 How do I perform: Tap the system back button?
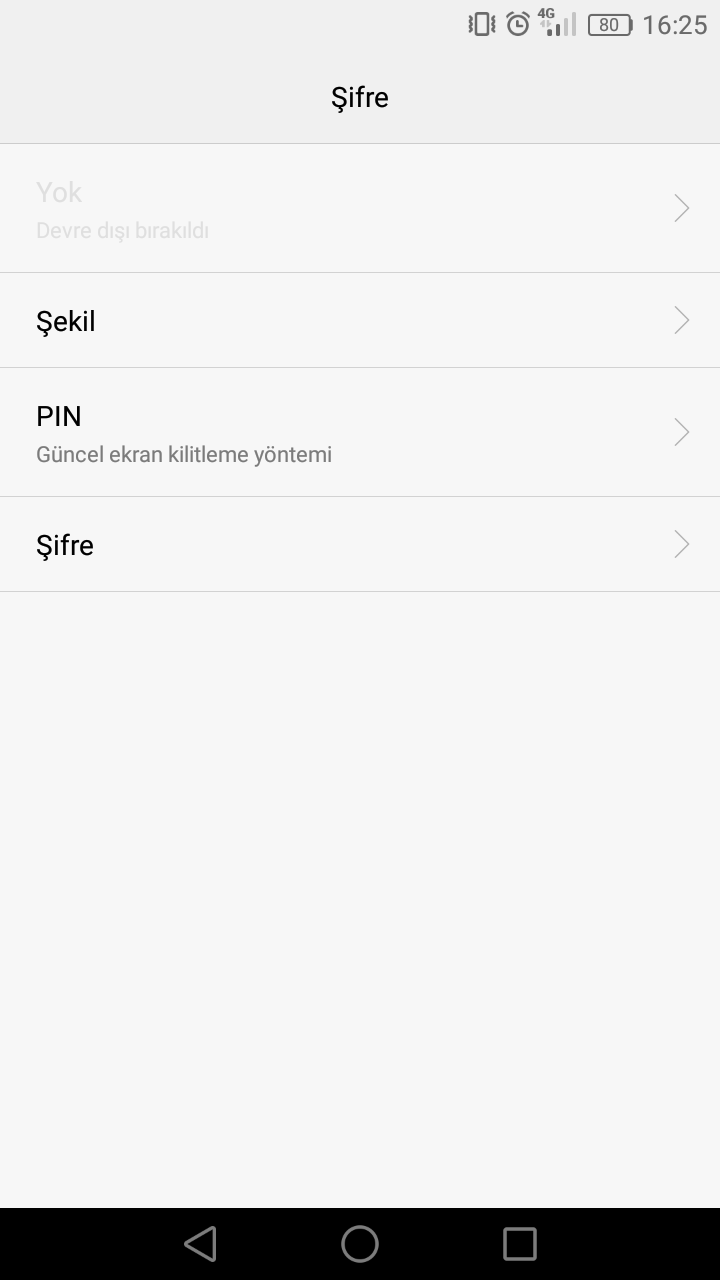[200, 1244]
